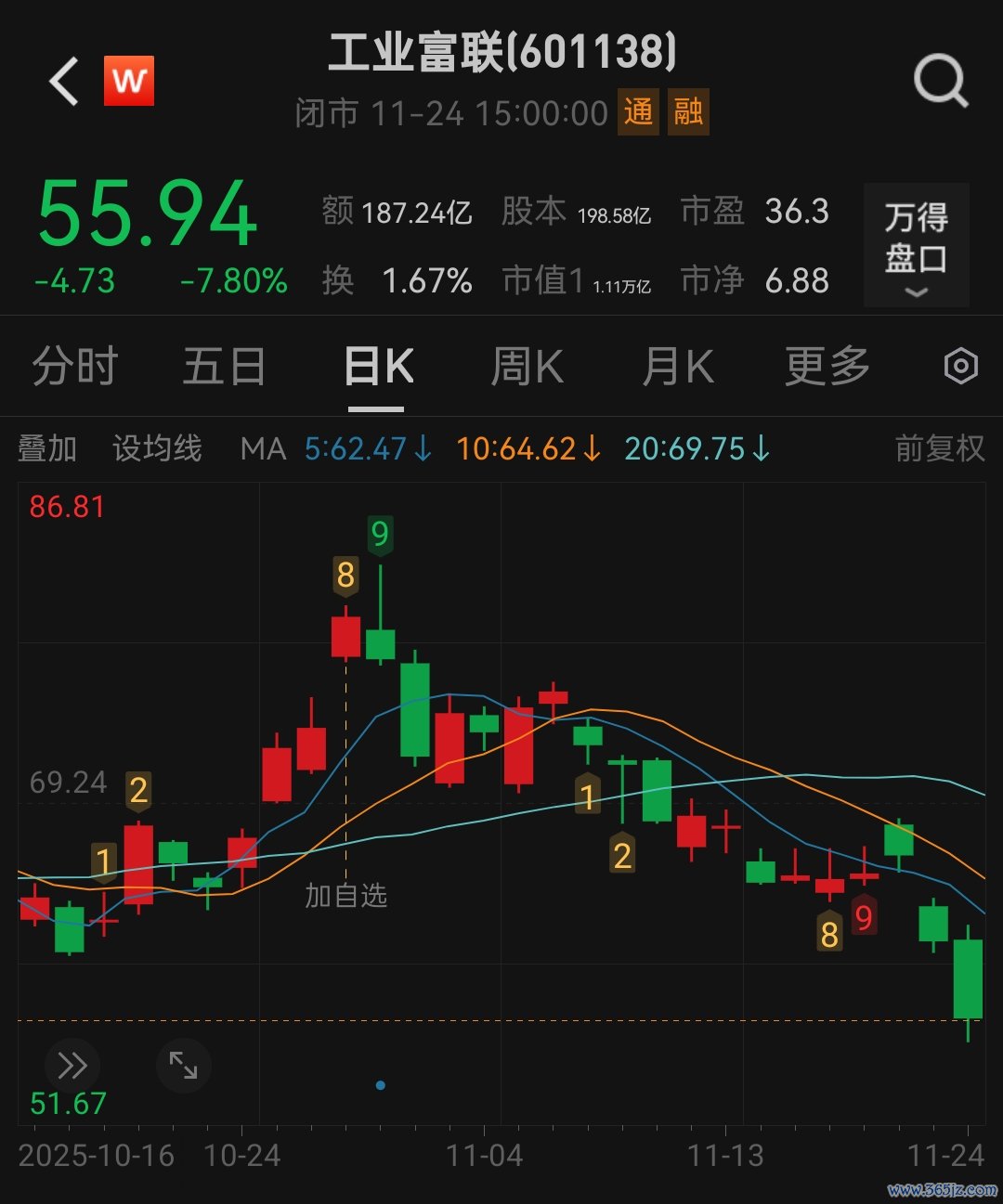Image resolution: width=1003 pixels, height=1204 pixels.
Task: Open 设均线 moving average settings
Action: (x=157, y=449)
